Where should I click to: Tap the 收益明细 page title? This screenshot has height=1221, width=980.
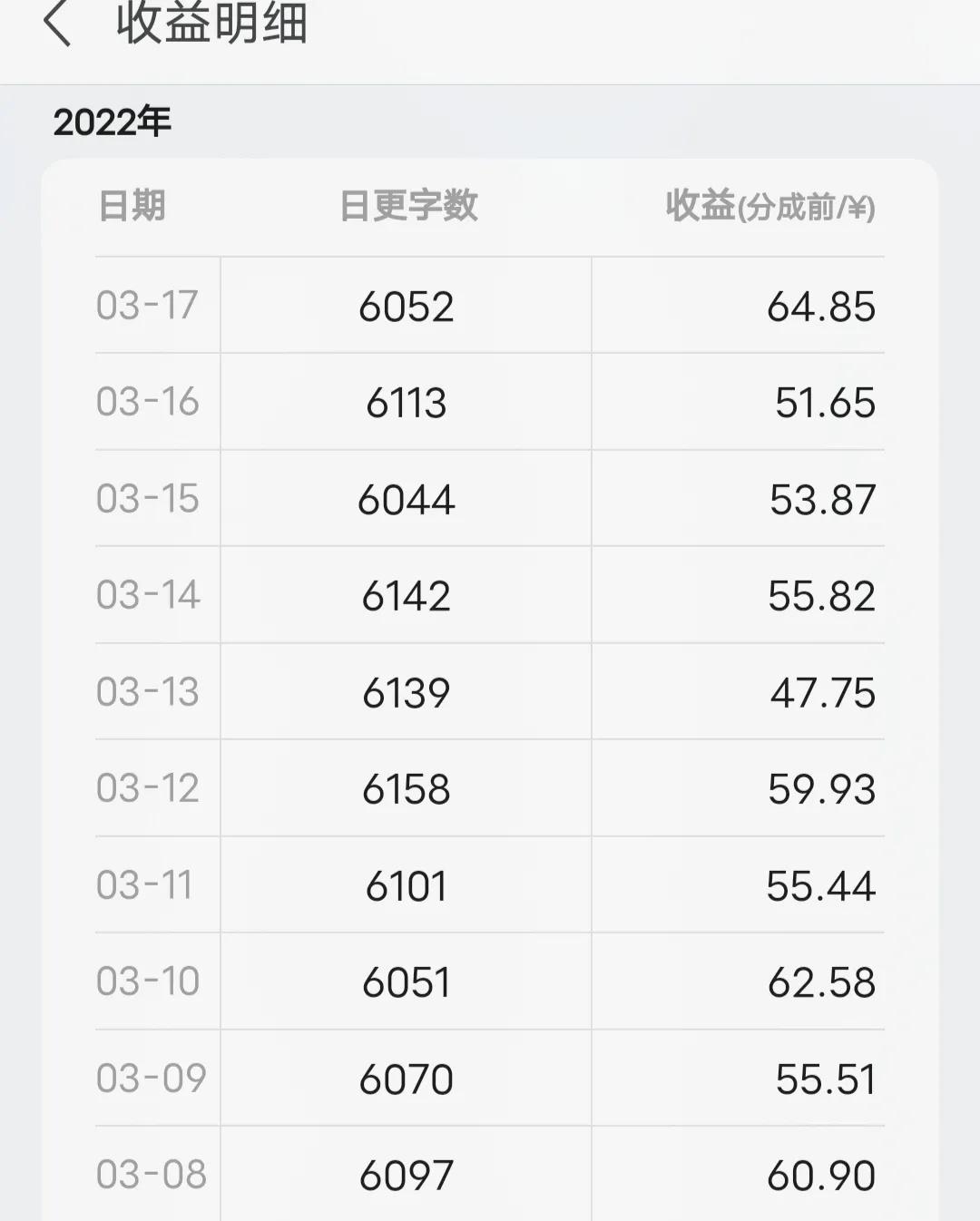(209, 27)
